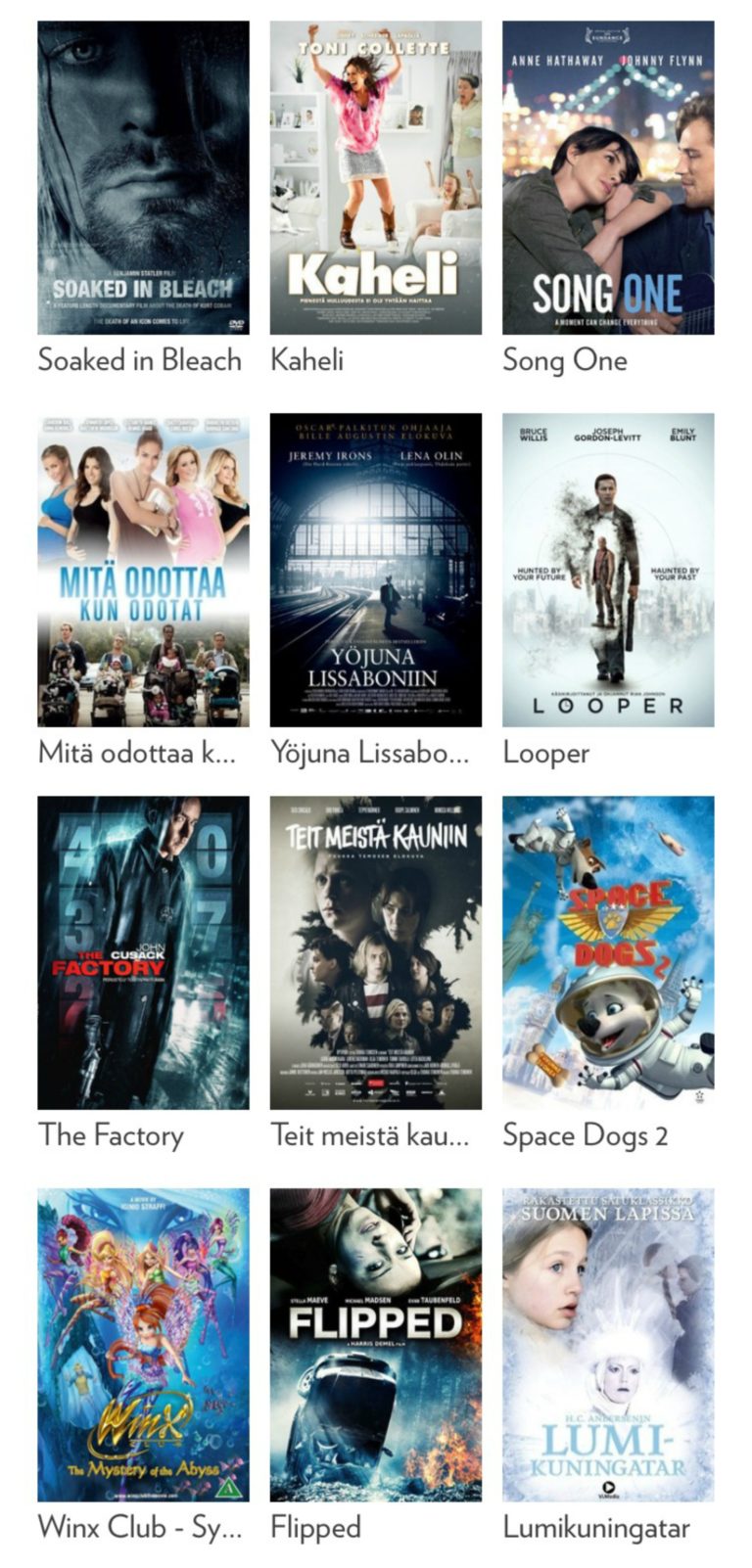Select the Kaheli movie poster
Image resolution: width=752 pixels, height=1568 pixels.
pos(376,178)
